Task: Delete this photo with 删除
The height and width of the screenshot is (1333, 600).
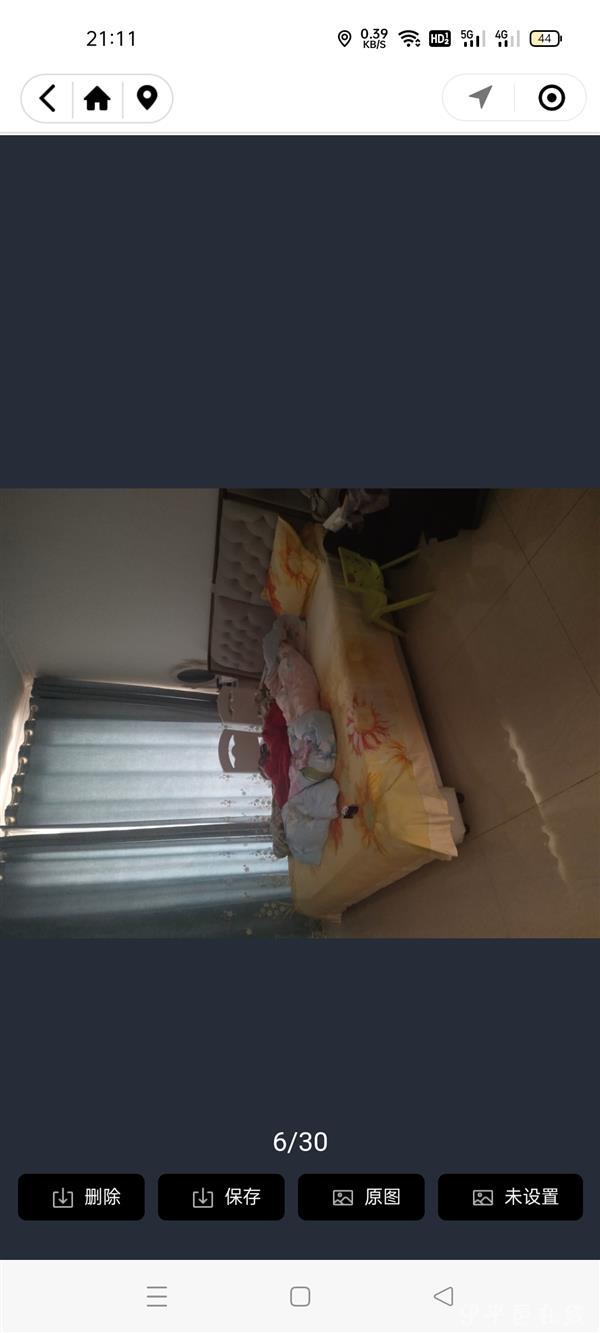Action: click(82, 1197)
